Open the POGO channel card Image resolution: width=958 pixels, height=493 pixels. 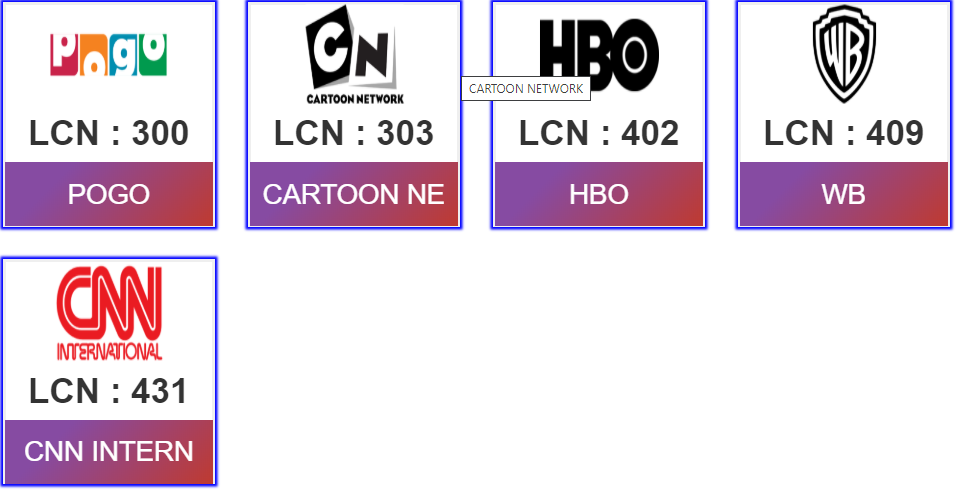[x=109, y=115]
